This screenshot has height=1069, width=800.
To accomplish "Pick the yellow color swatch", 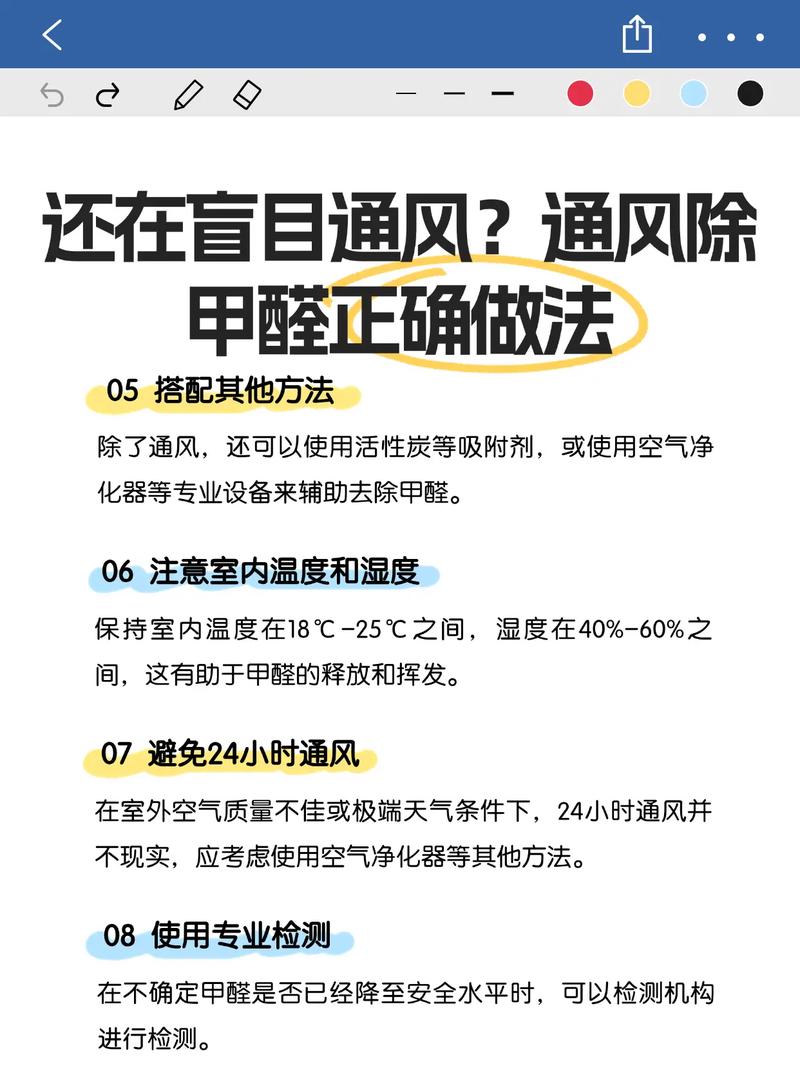I will (x=637, y=94).
